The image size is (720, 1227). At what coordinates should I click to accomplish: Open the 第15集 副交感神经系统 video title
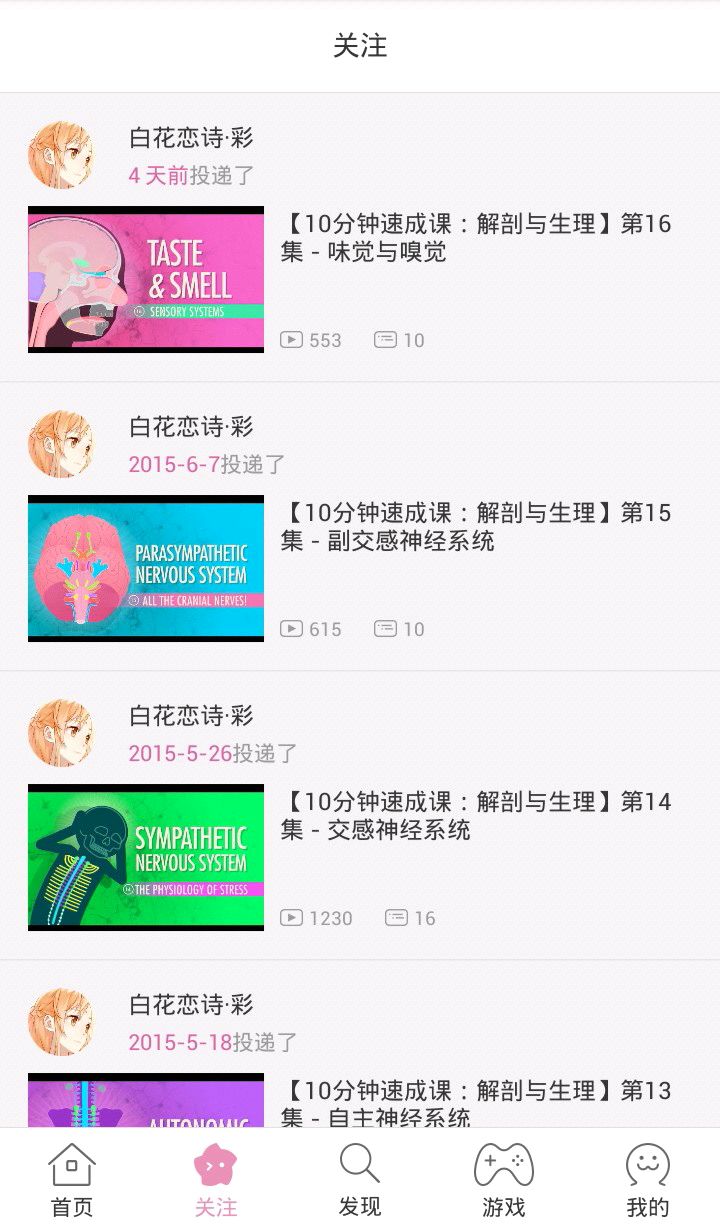click(x=475, y=527)
